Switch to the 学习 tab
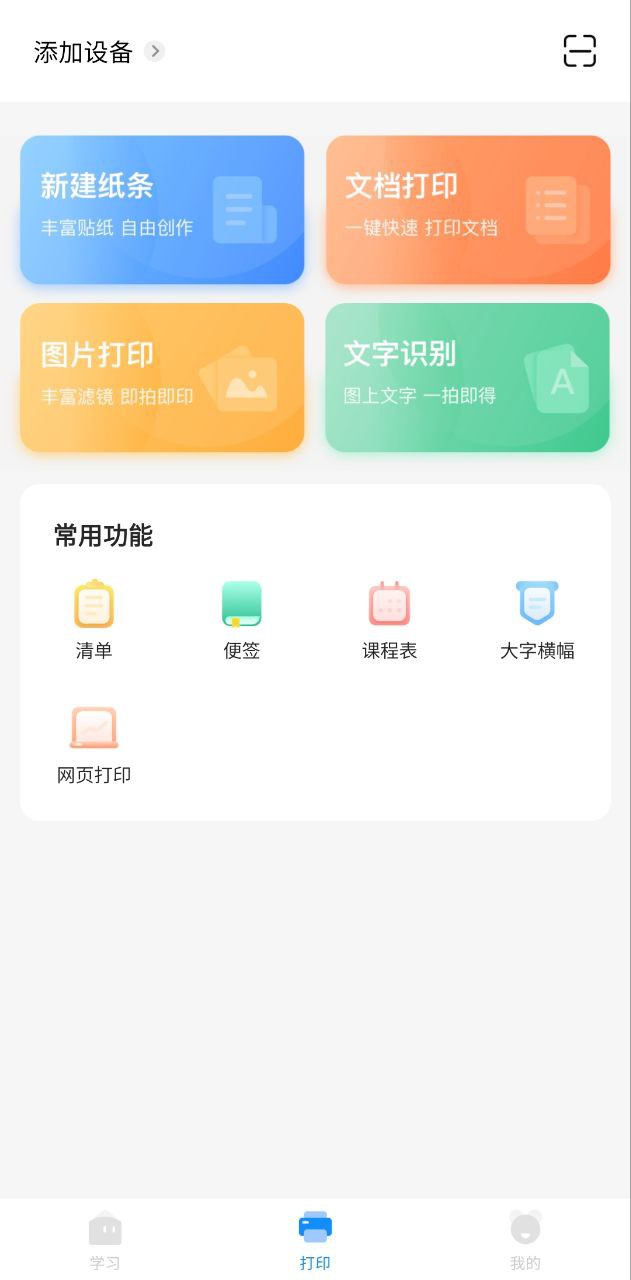The width and height of the screenshot is (631, 1280). click(x=105, y=1240)
